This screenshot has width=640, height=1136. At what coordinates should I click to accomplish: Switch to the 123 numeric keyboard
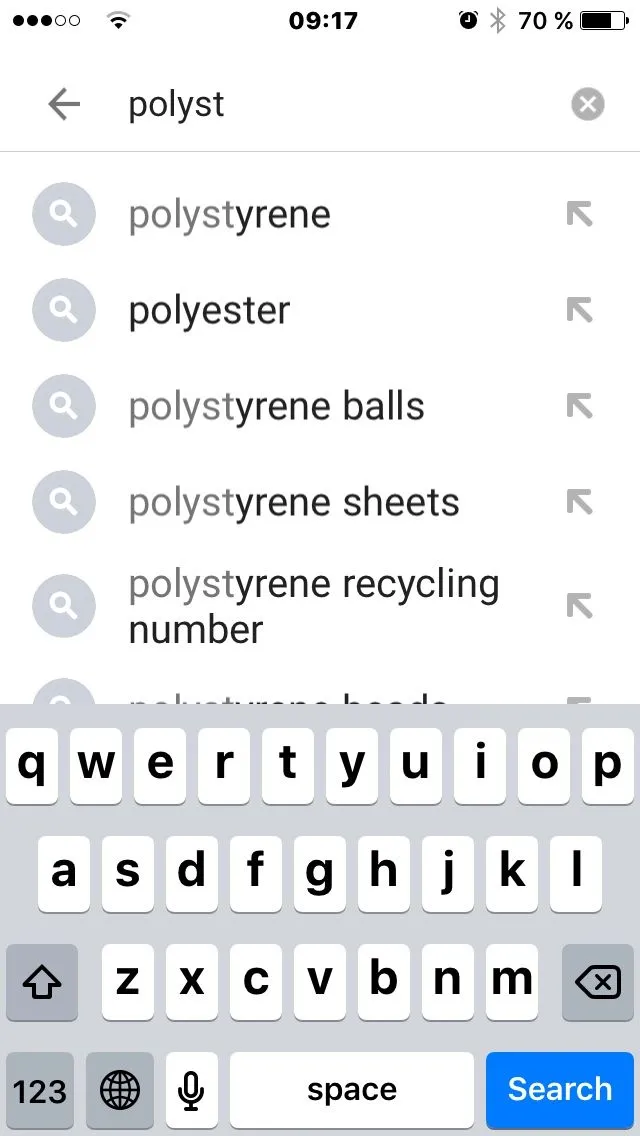(x=40, y=1089)
